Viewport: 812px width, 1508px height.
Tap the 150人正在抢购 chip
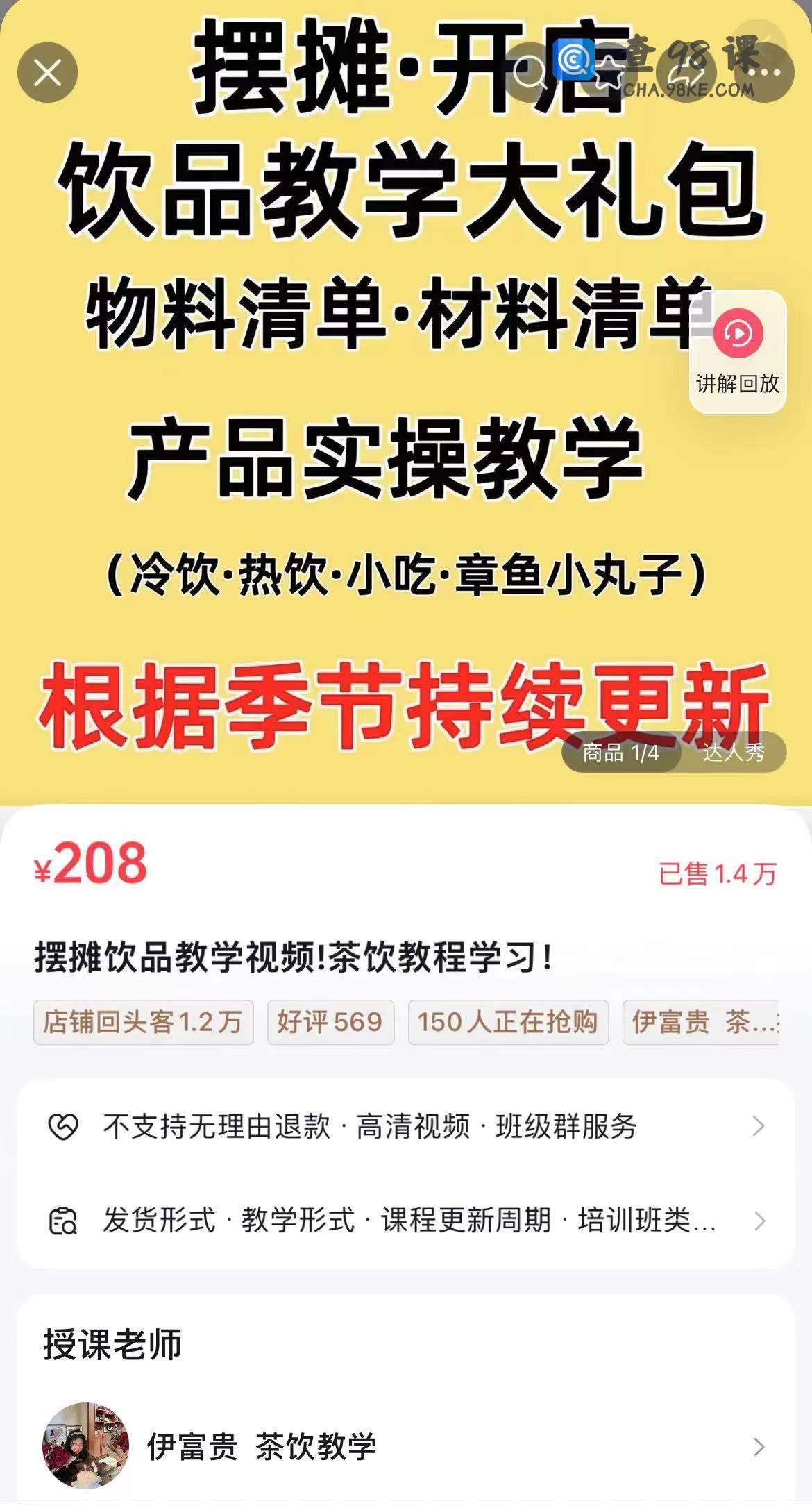[x=508, y=1022]
